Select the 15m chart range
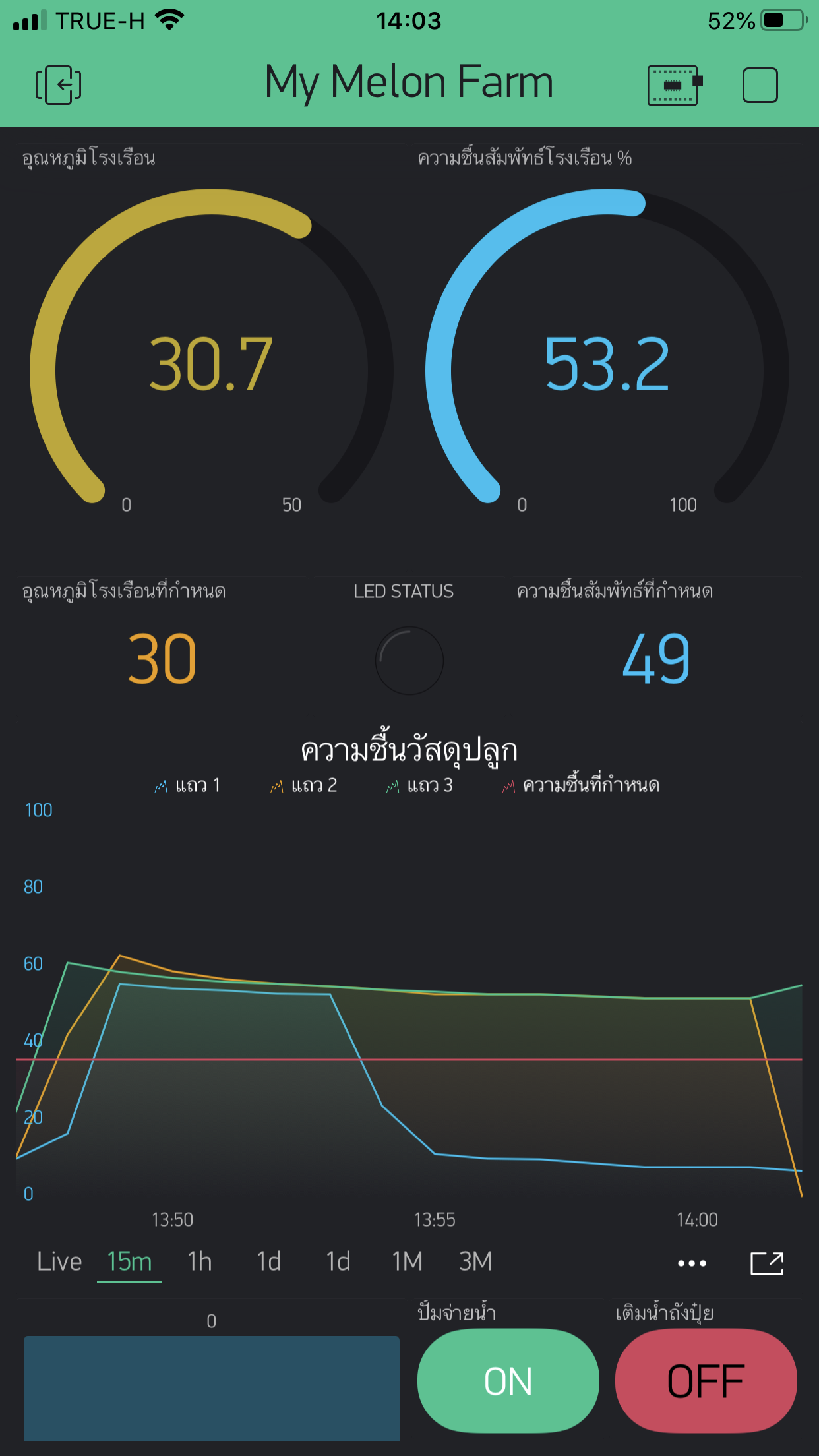The height and width of the screenshot is (1456, 819). coord(129,1262)
